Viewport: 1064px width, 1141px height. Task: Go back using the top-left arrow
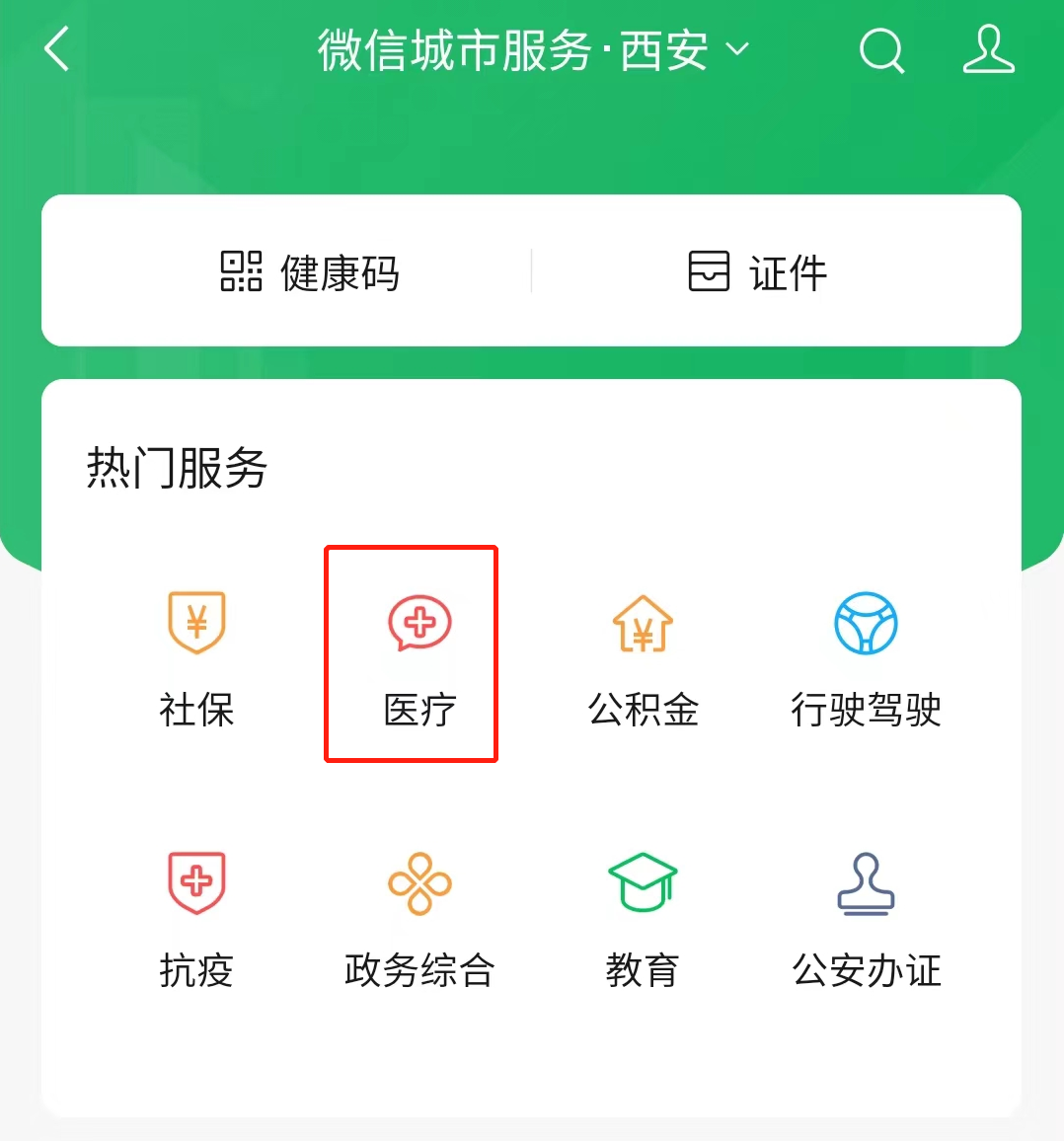tap(57, 49)
